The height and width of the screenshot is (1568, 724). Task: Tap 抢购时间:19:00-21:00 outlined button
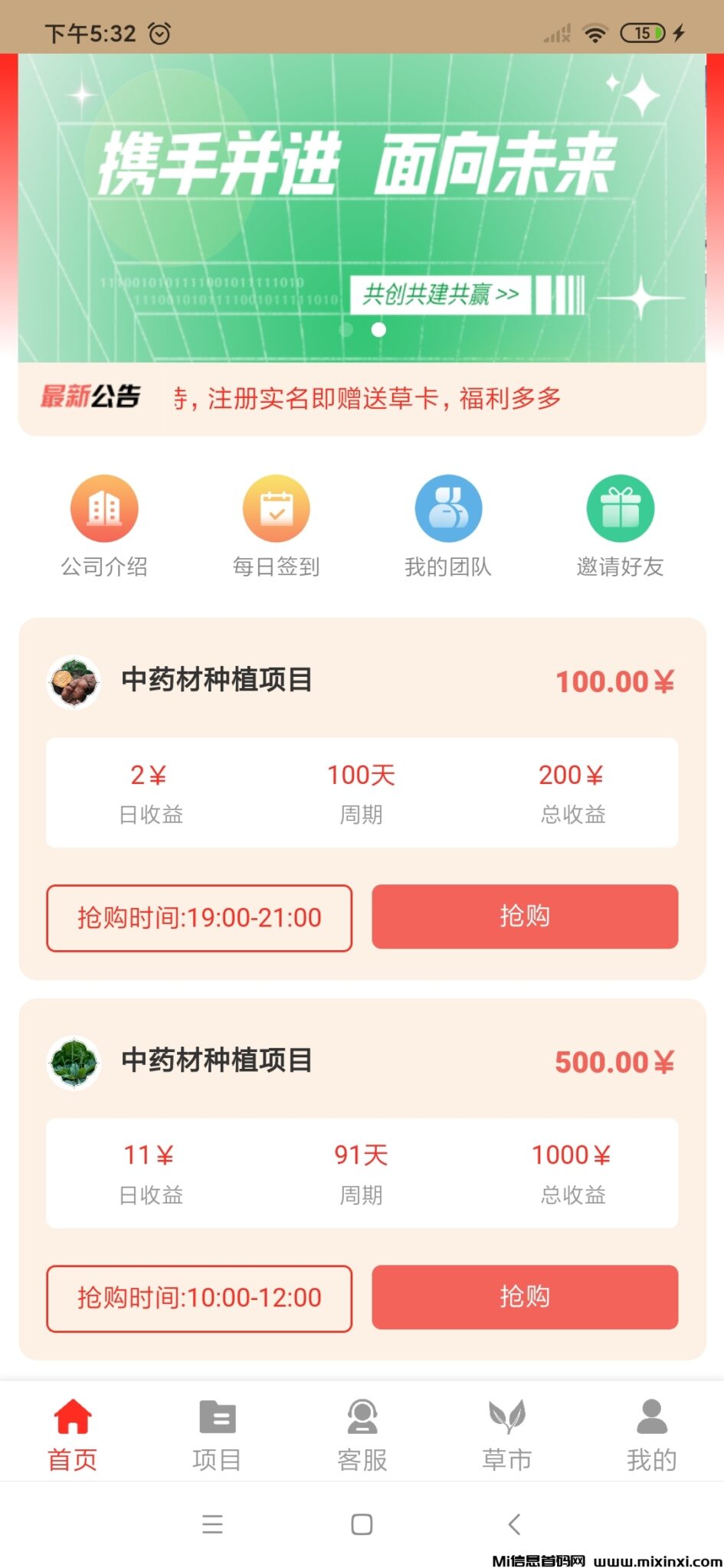(198, 916)
